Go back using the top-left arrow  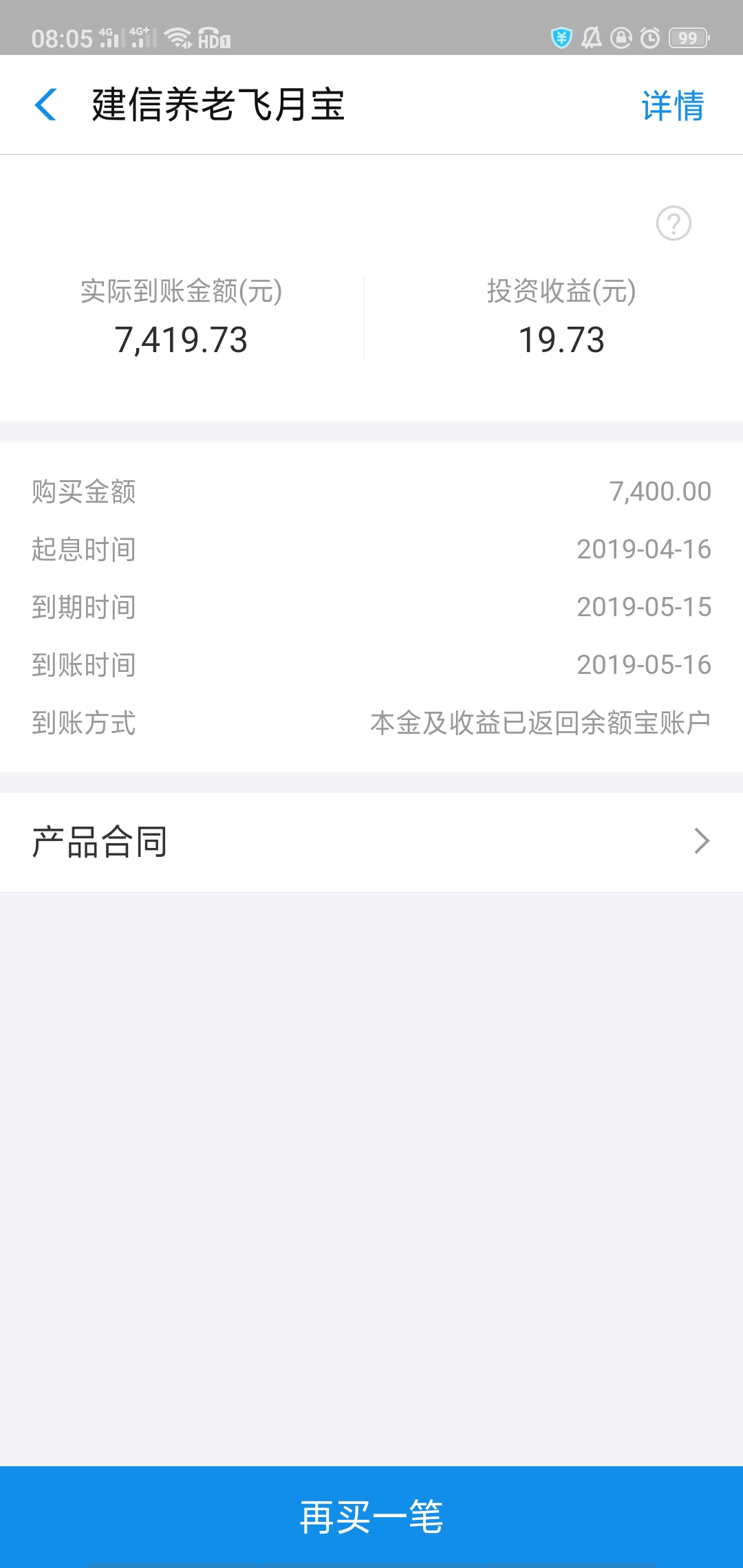45,105
